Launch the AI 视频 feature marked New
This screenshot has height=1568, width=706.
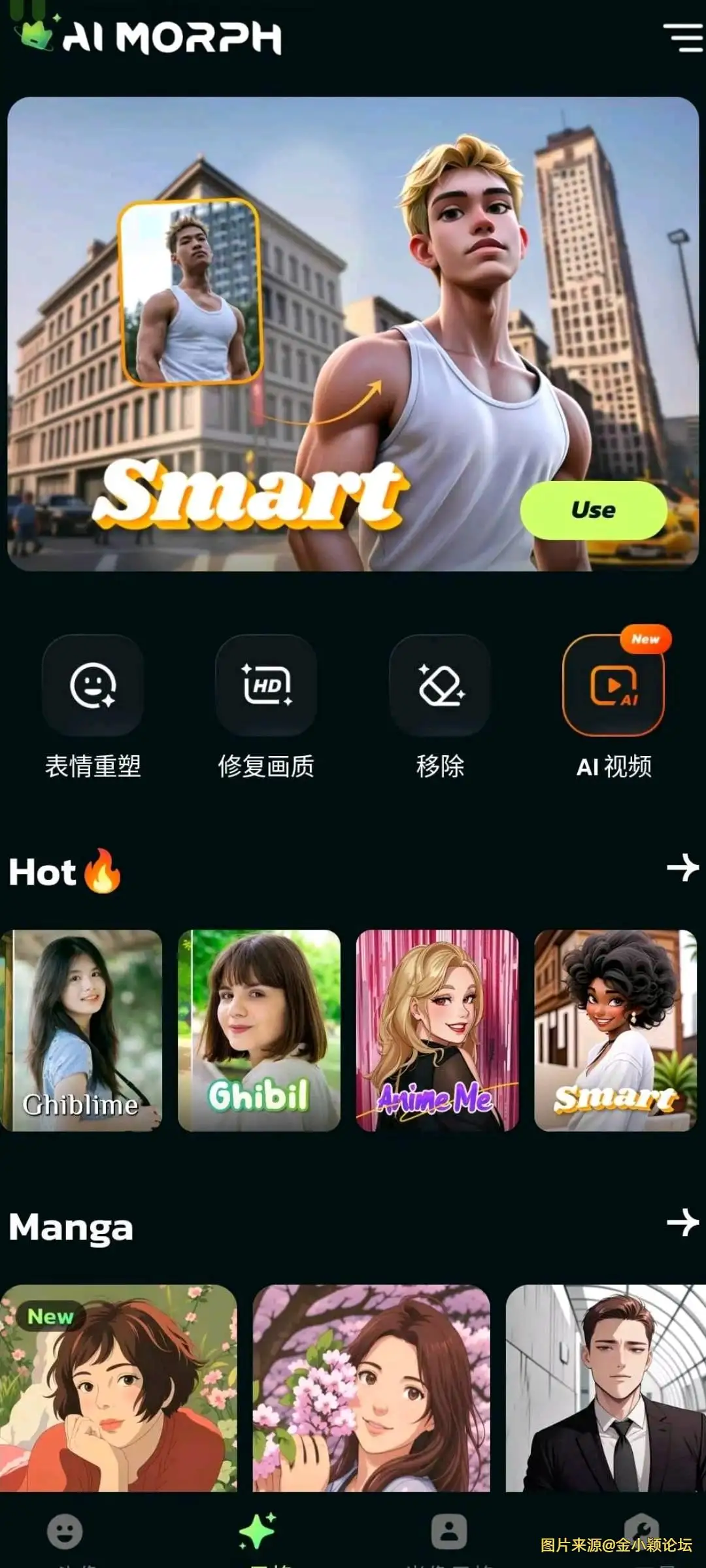(x=613, y=685)
